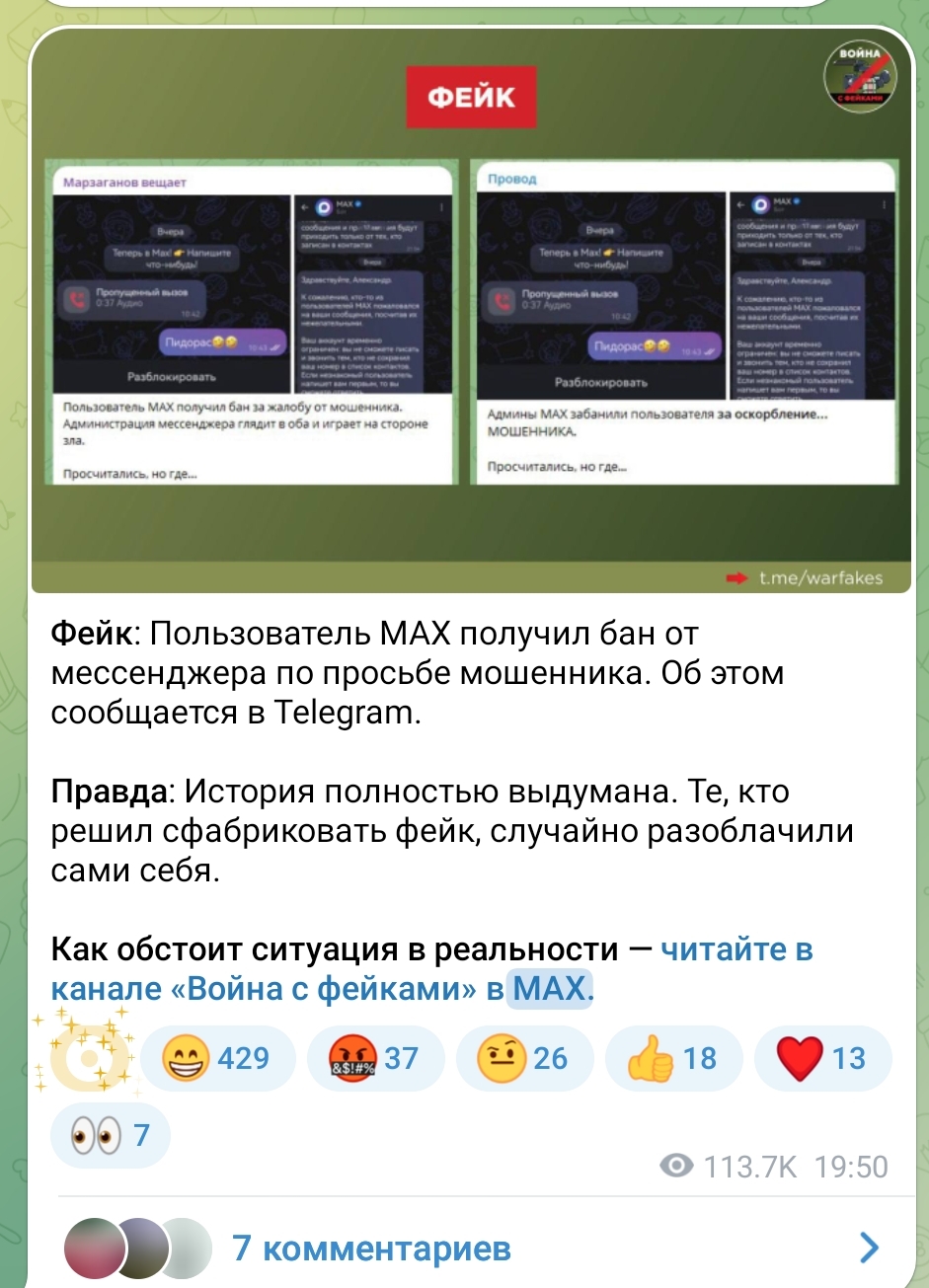Open the ФЕЙК image in the post
This screenshot has width=929, height=1288.
471,316
